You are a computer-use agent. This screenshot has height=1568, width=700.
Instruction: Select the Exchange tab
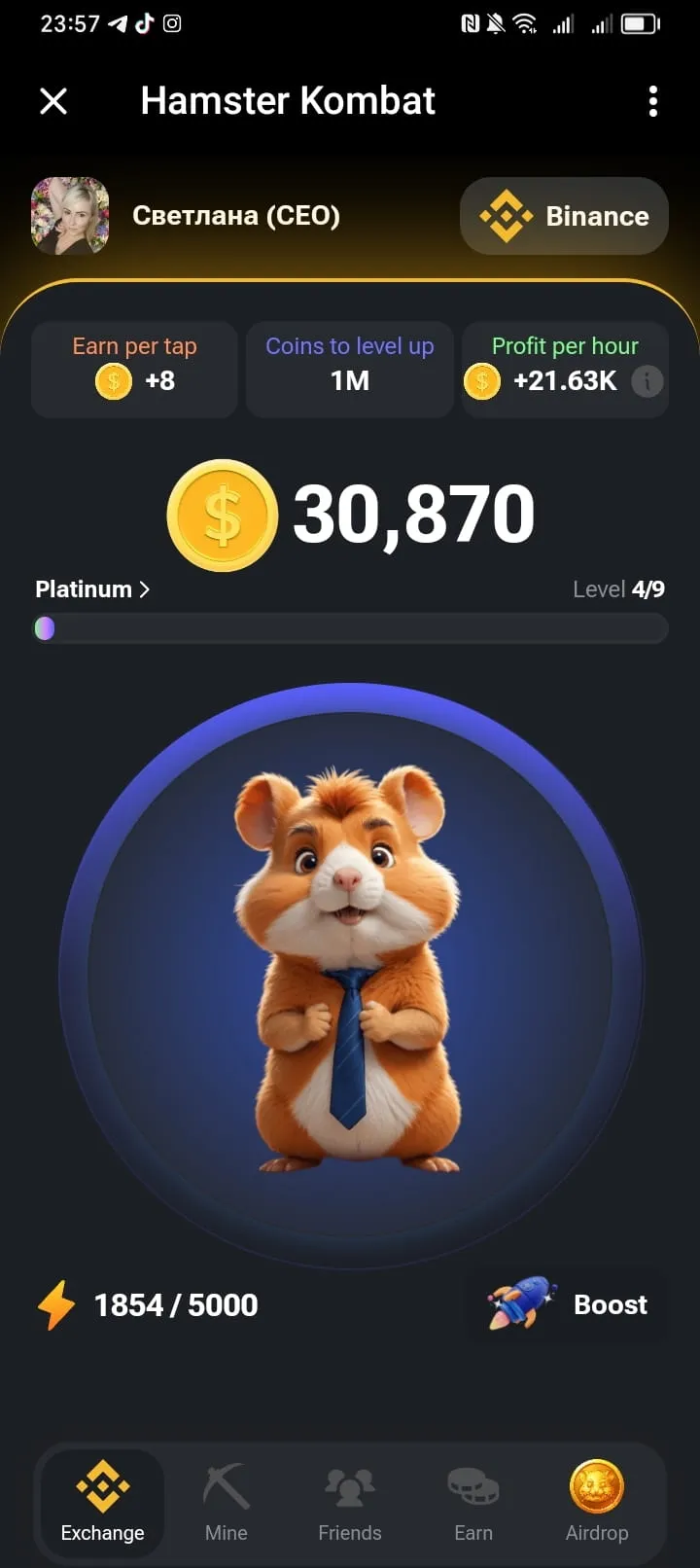pos(102,1504)
